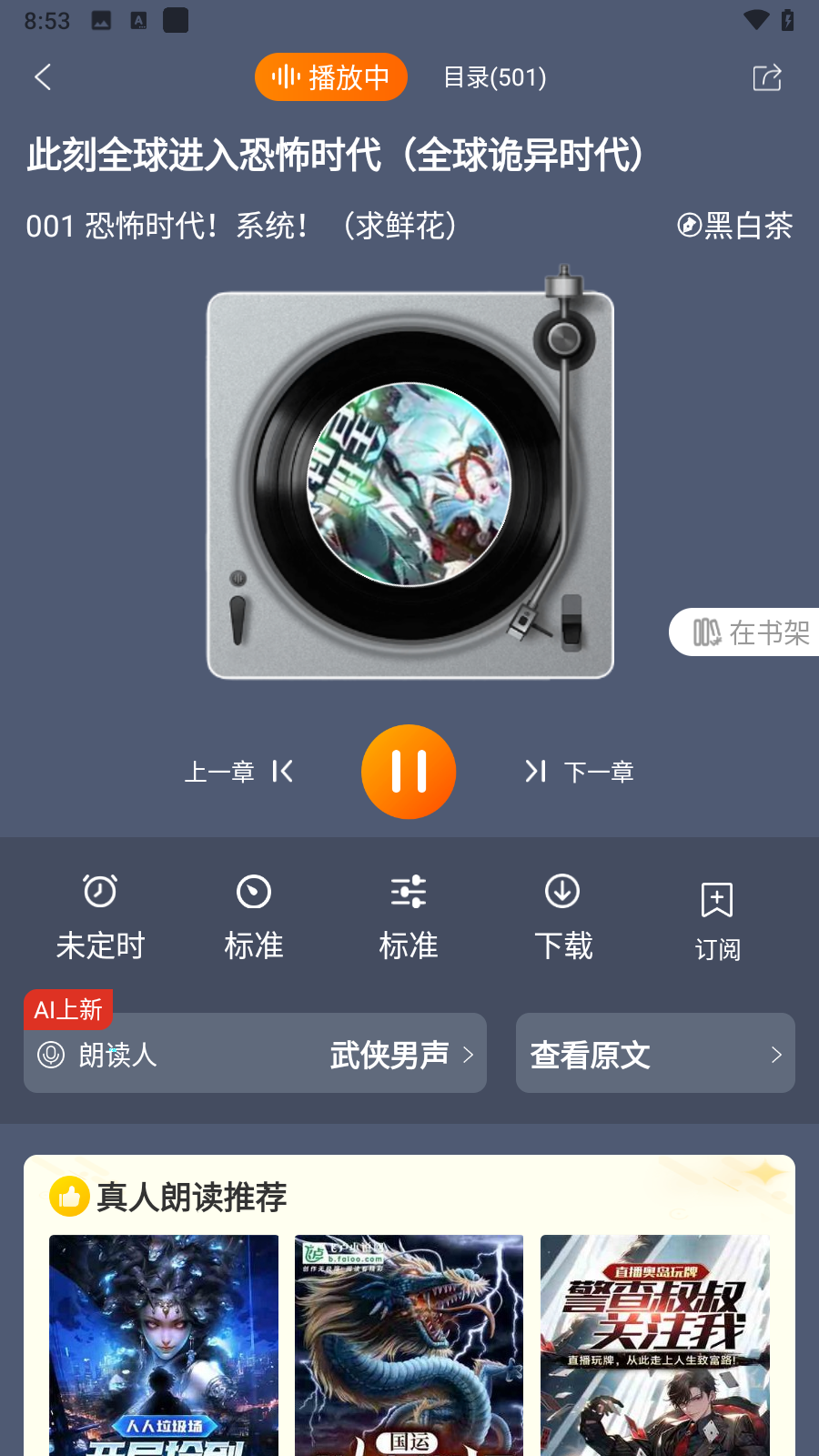
Task: Tap the 下载 download icon
Action: (x=563, y=892)
